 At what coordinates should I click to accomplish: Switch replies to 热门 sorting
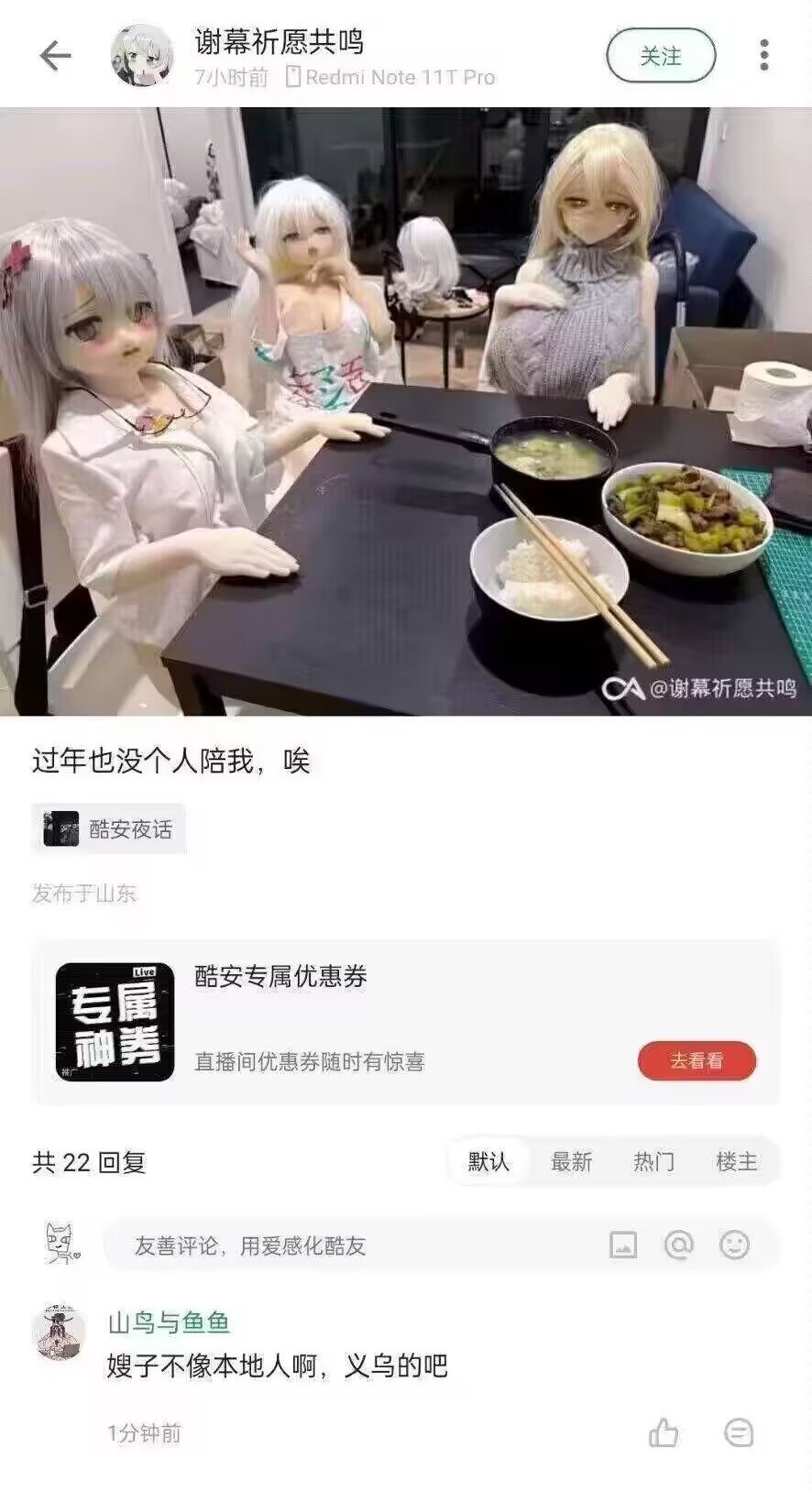tap(653, 1162)
